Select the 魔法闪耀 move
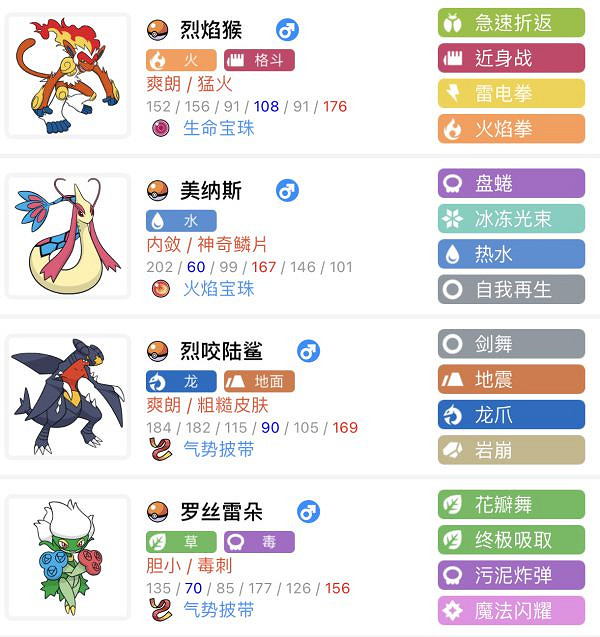This screenshot has height=637, width=600. pyautogui.click(x=511, y=610)
